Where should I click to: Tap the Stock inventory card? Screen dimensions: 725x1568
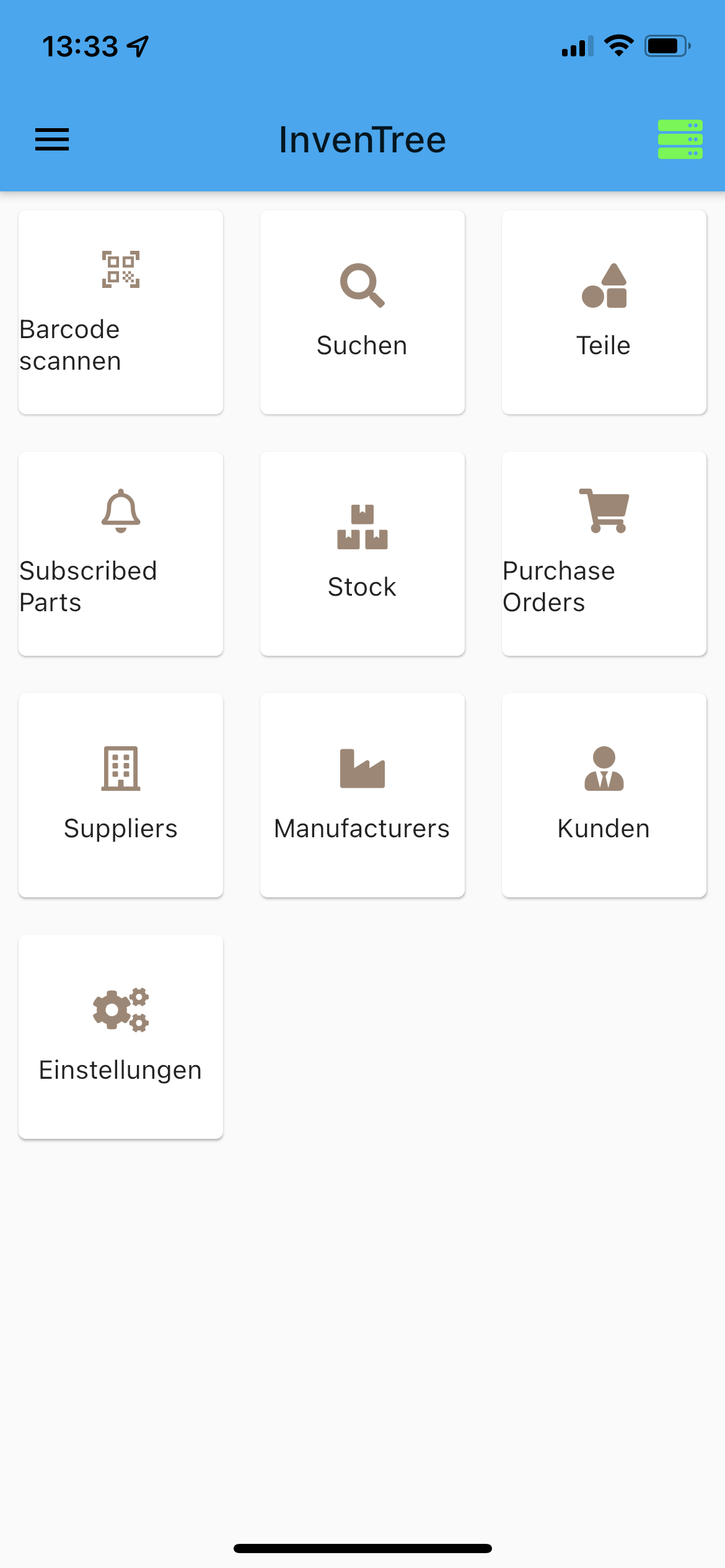(x=362, y=553)
